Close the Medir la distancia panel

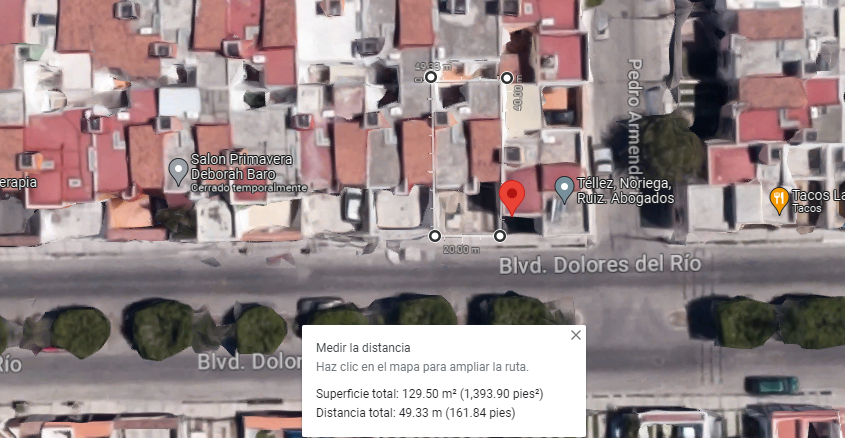point(576,335)
